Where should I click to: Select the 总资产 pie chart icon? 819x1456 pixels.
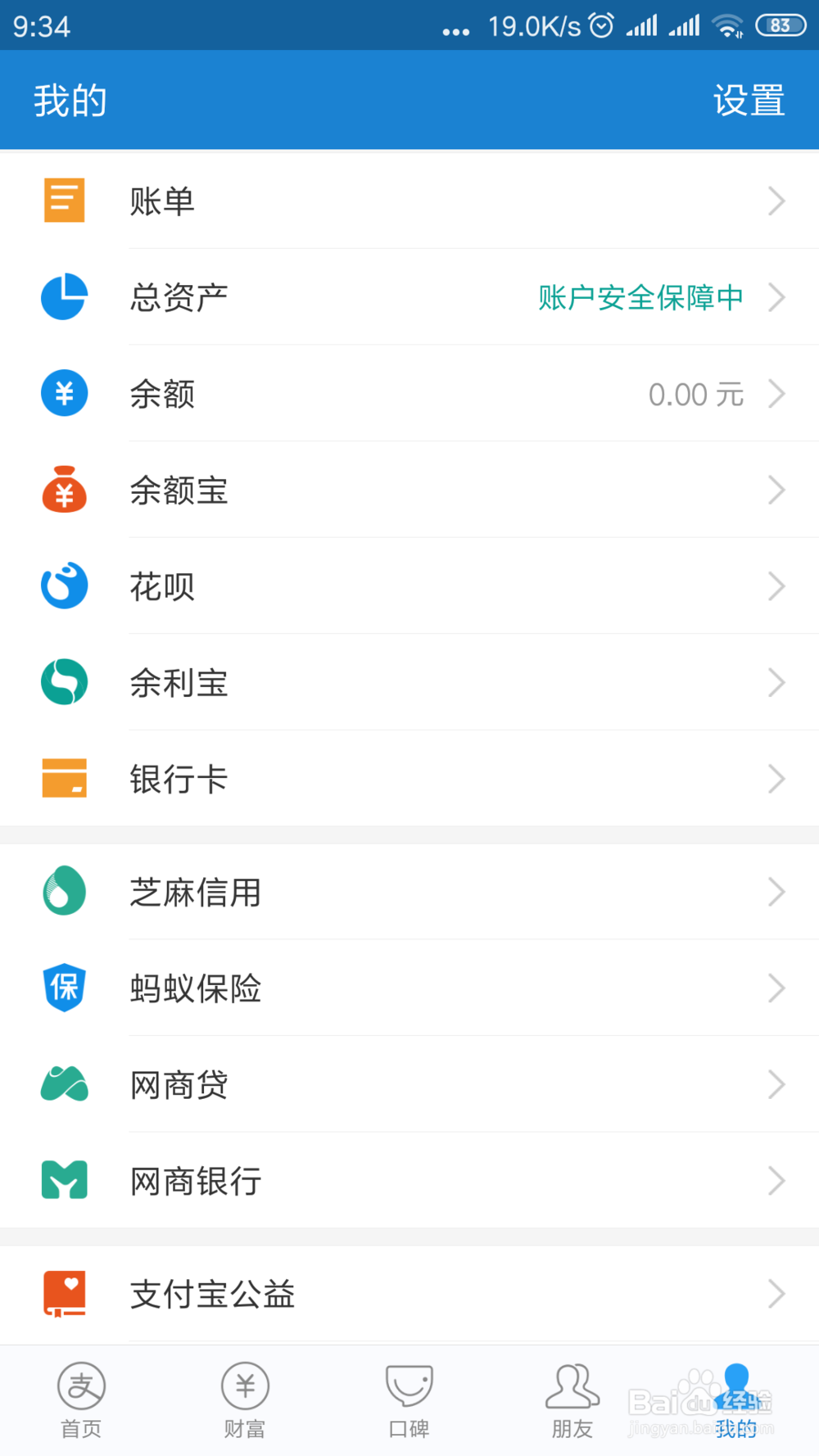click(x=64, y=297)
